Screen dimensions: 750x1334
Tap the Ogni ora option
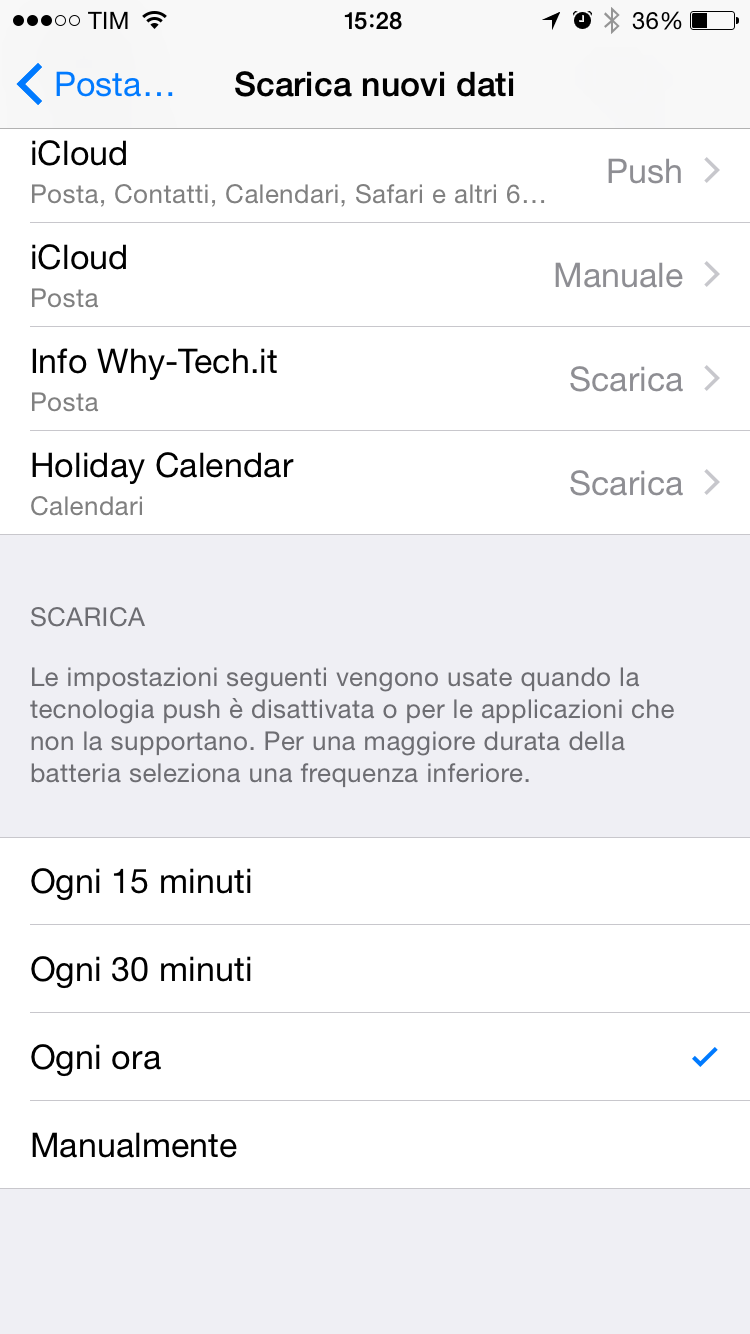(x=375, y=1057)
